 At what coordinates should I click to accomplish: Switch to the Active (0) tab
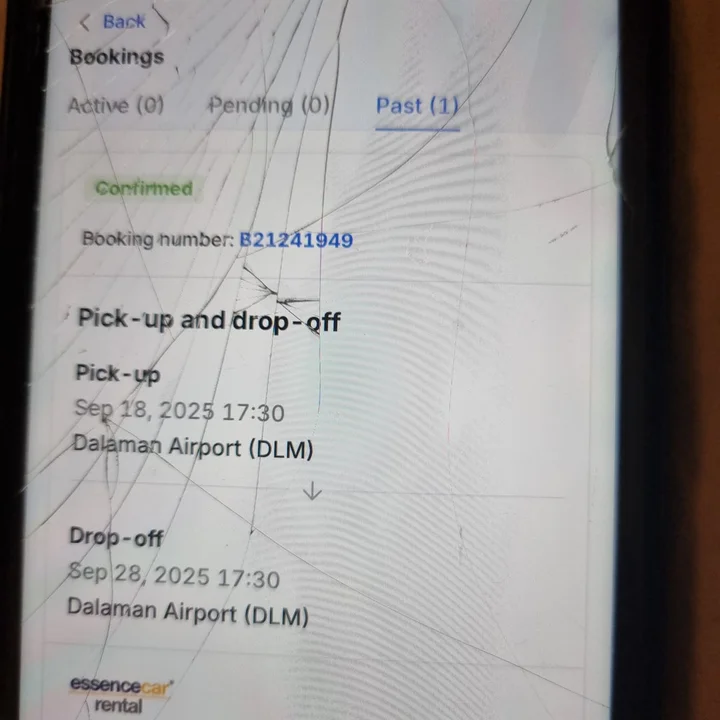tap(115, 105)
